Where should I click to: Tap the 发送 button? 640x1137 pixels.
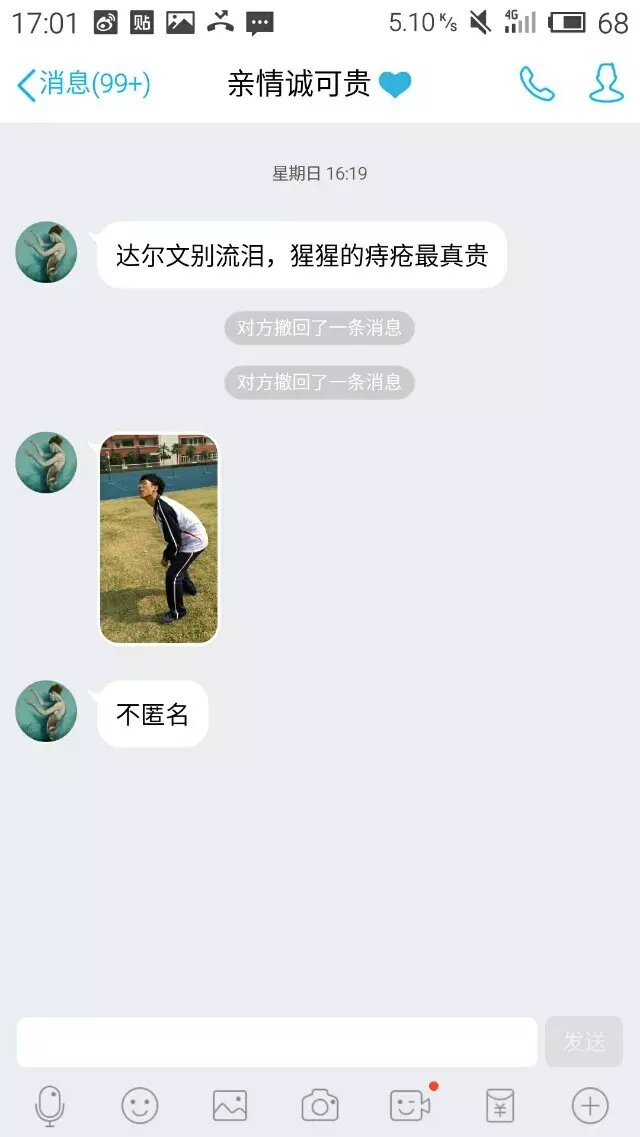pos(584,1042)
